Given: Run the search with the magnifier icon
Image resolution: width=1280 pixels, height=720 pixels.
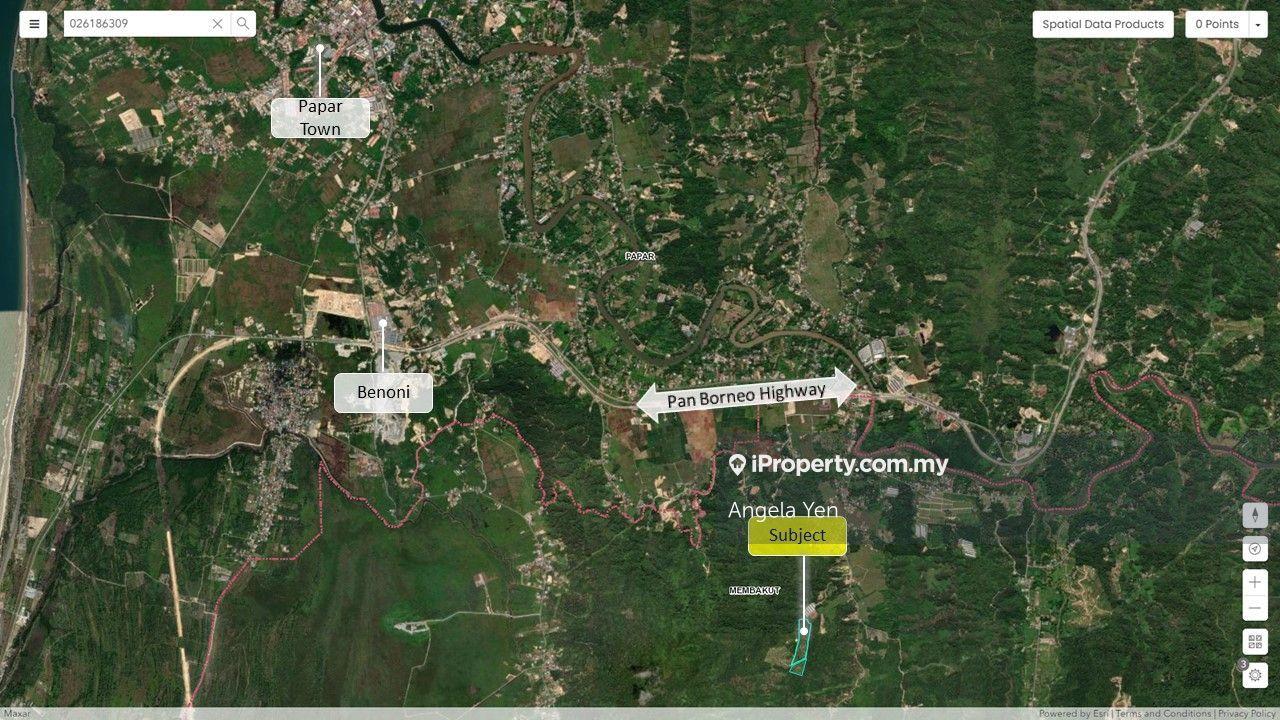Looking at the screenshot, I should pos(243,24).
